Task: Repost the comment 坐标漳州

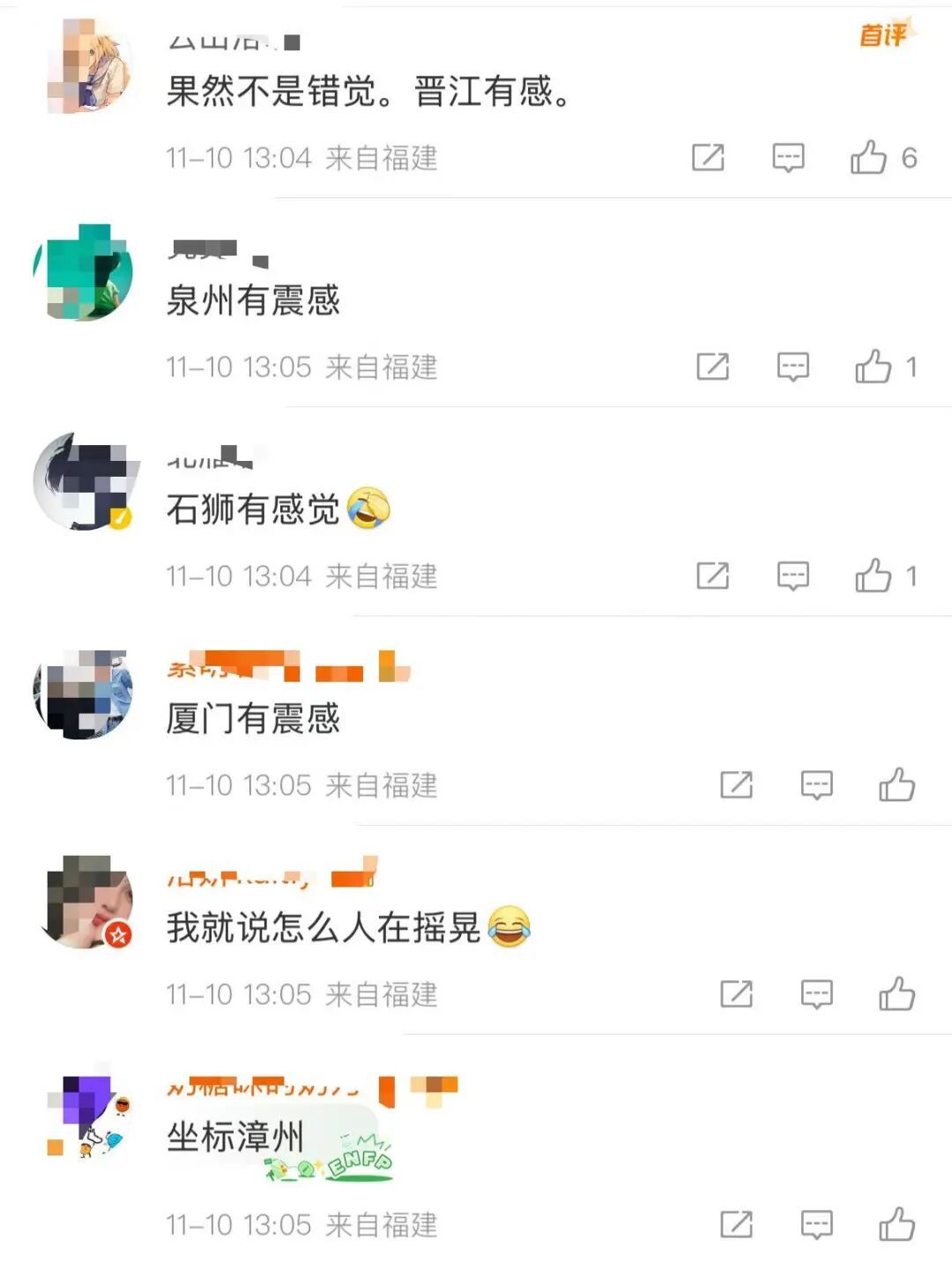Action: 736,1224
